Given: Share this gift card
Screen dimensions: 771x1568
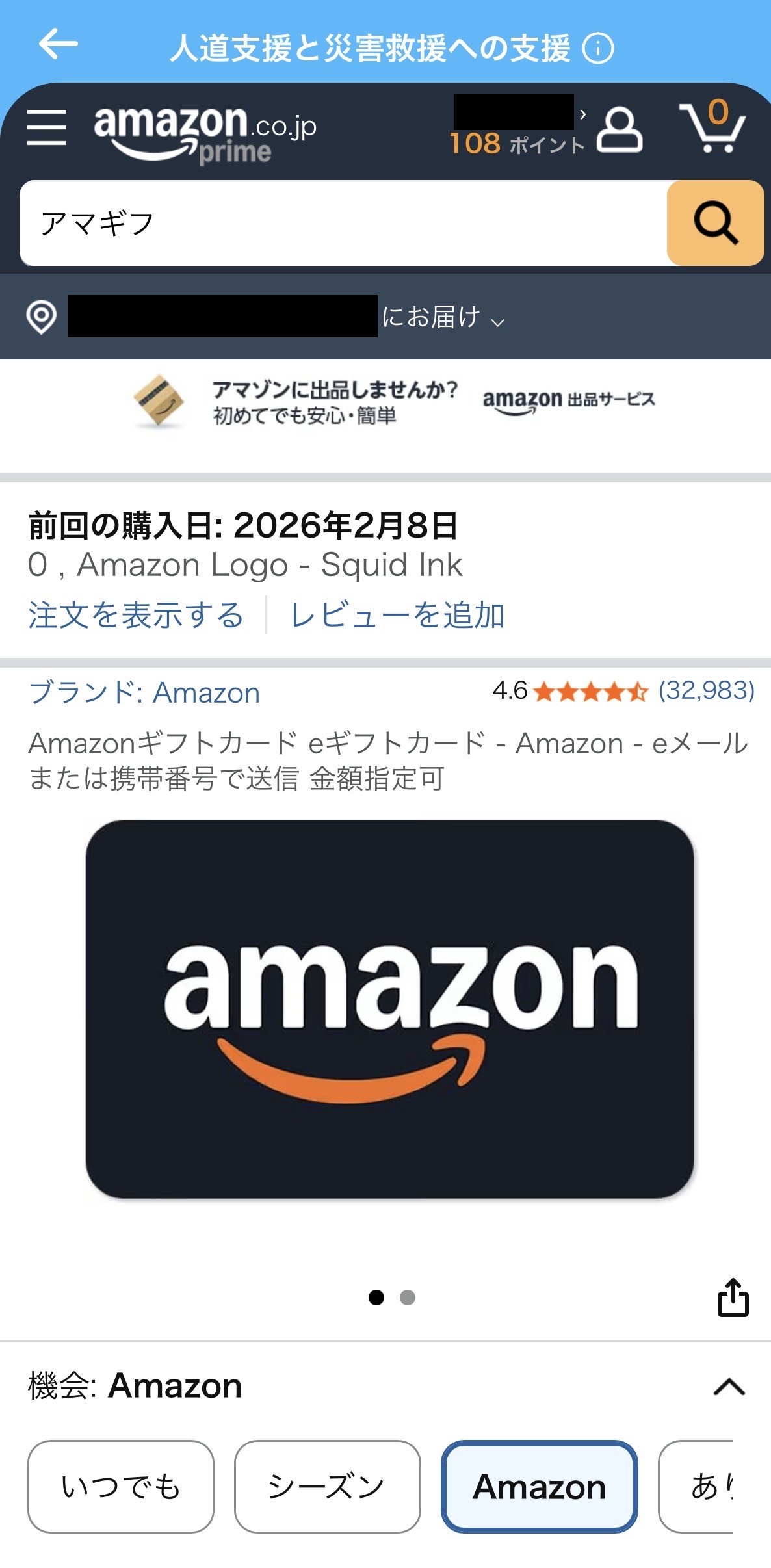Looking at the screenshot, I should pos(733,1298).
